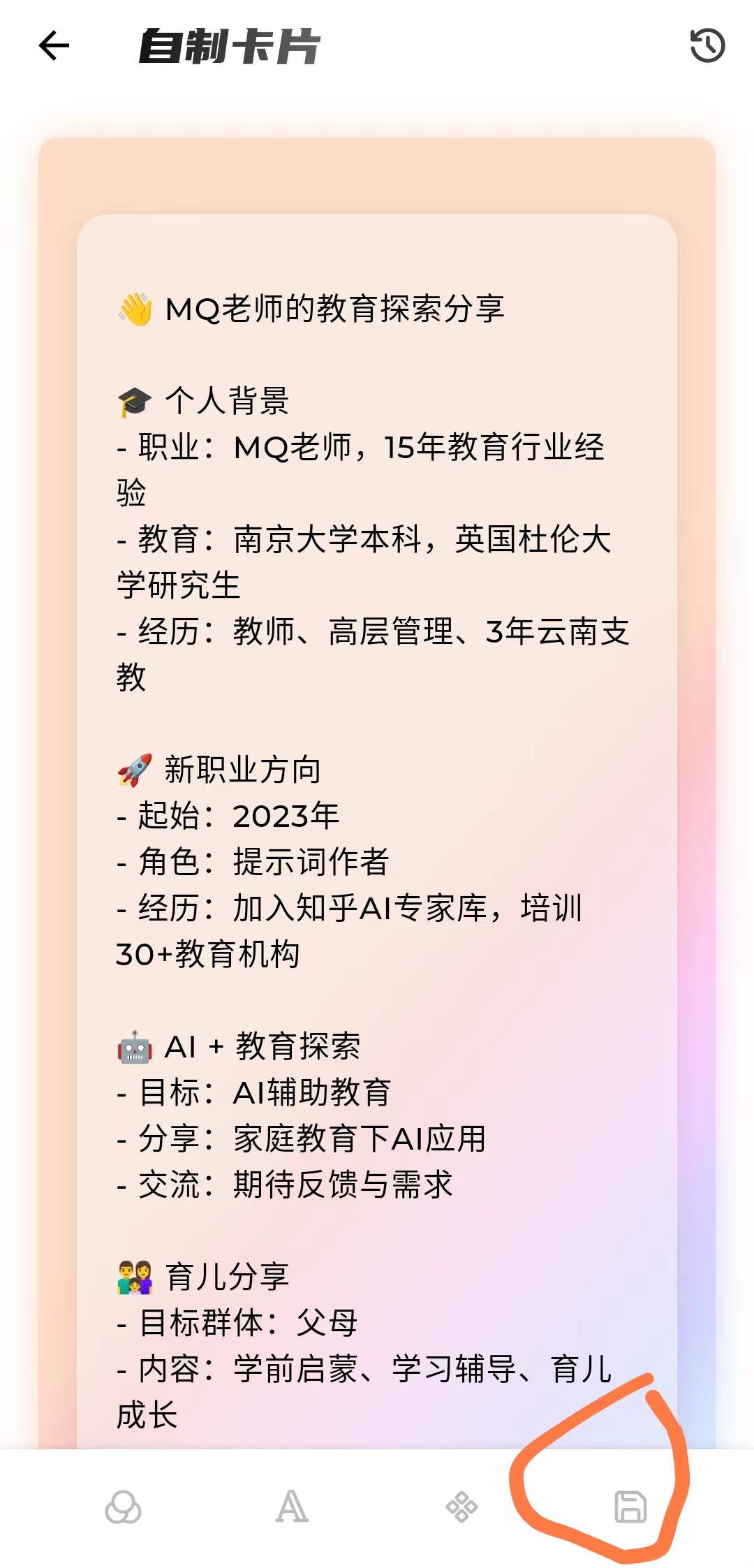Go back using the arrow icon
The width and height of the screenshot is (754, 1568).
click(54, 46)
